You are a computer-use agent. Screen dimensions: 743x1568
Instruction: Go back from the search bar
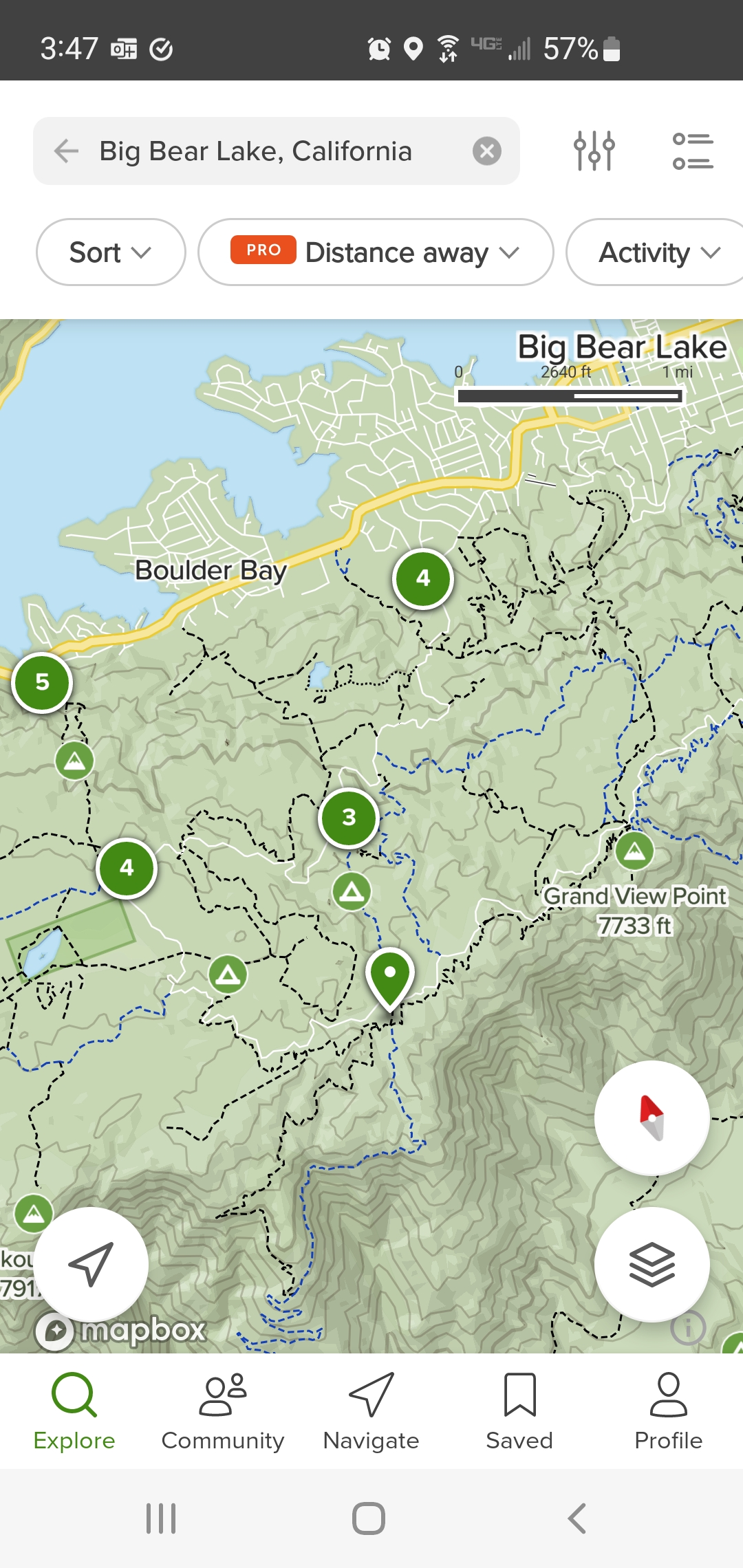click(67, 151)
